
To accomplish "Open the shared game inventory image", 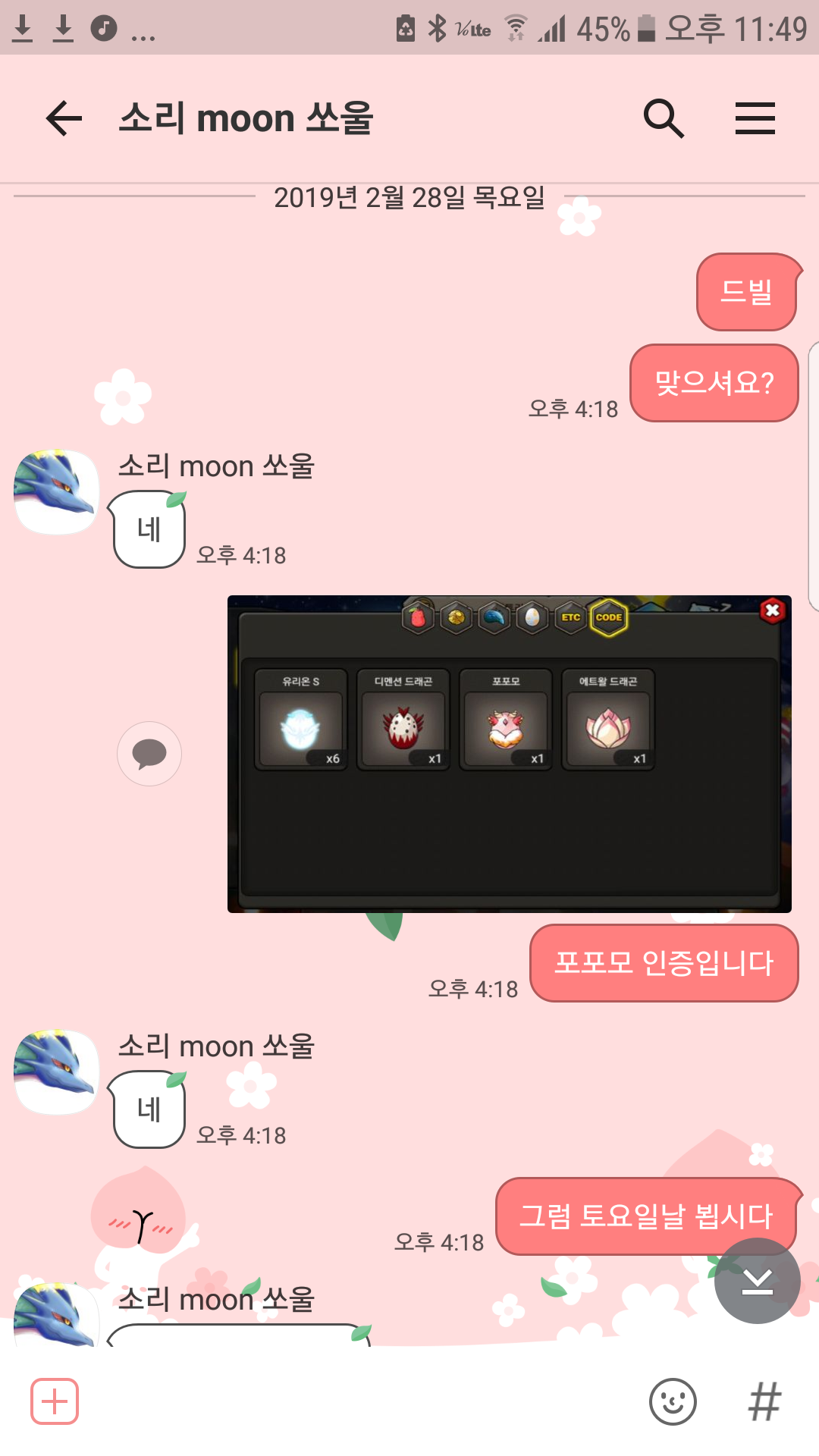I will tap(510, 754).
